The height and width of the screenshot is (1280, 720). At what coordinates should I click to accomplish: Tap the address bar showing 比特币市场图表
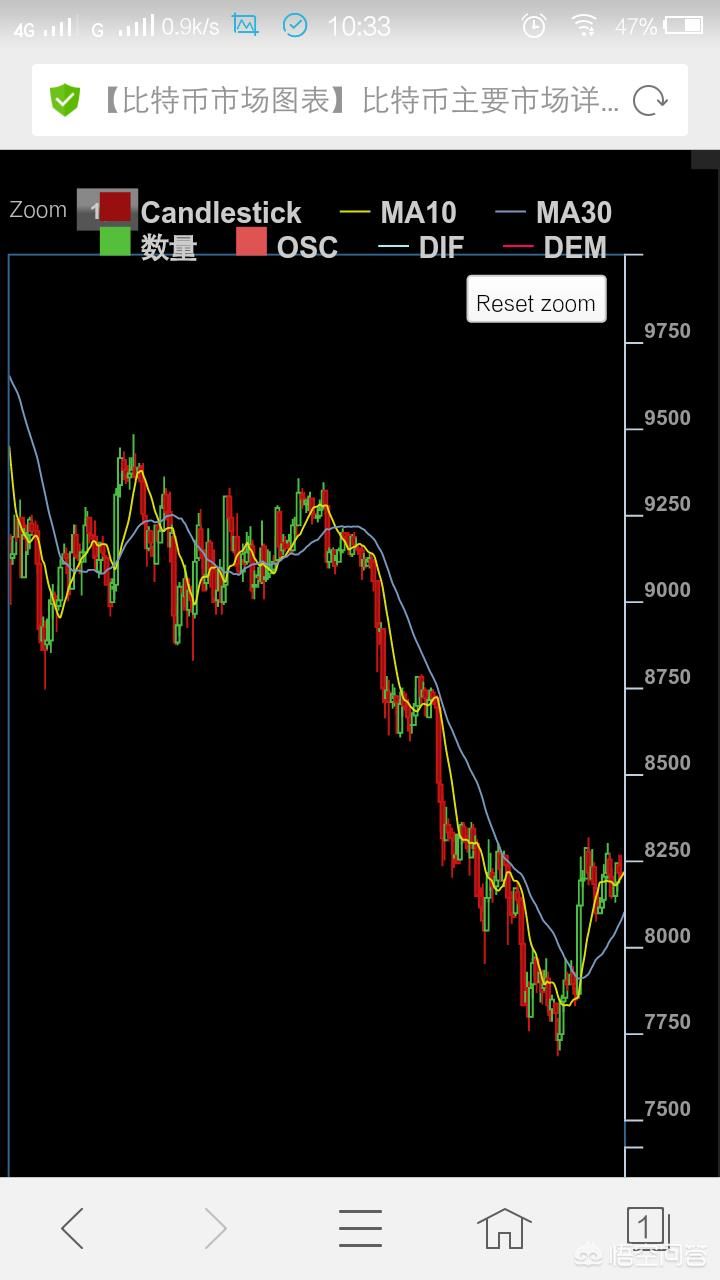(360, 100)
